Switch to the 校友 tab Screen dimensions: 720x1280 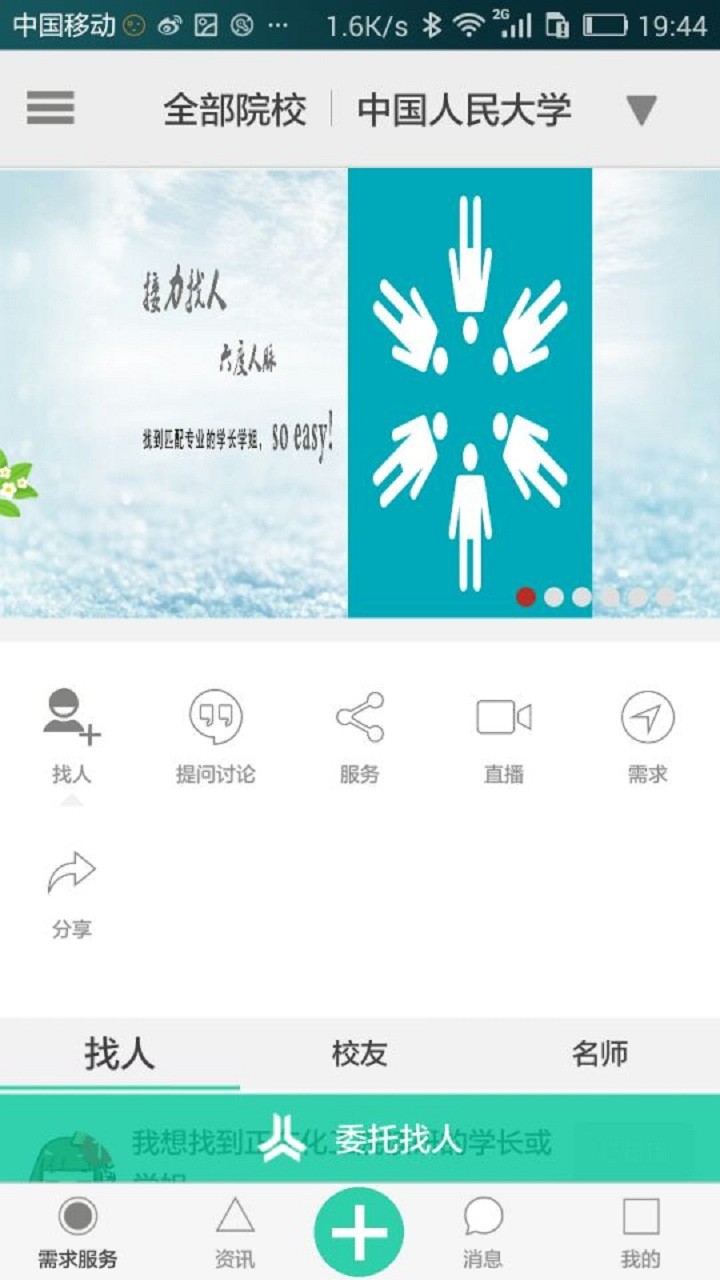[360, 1054]
